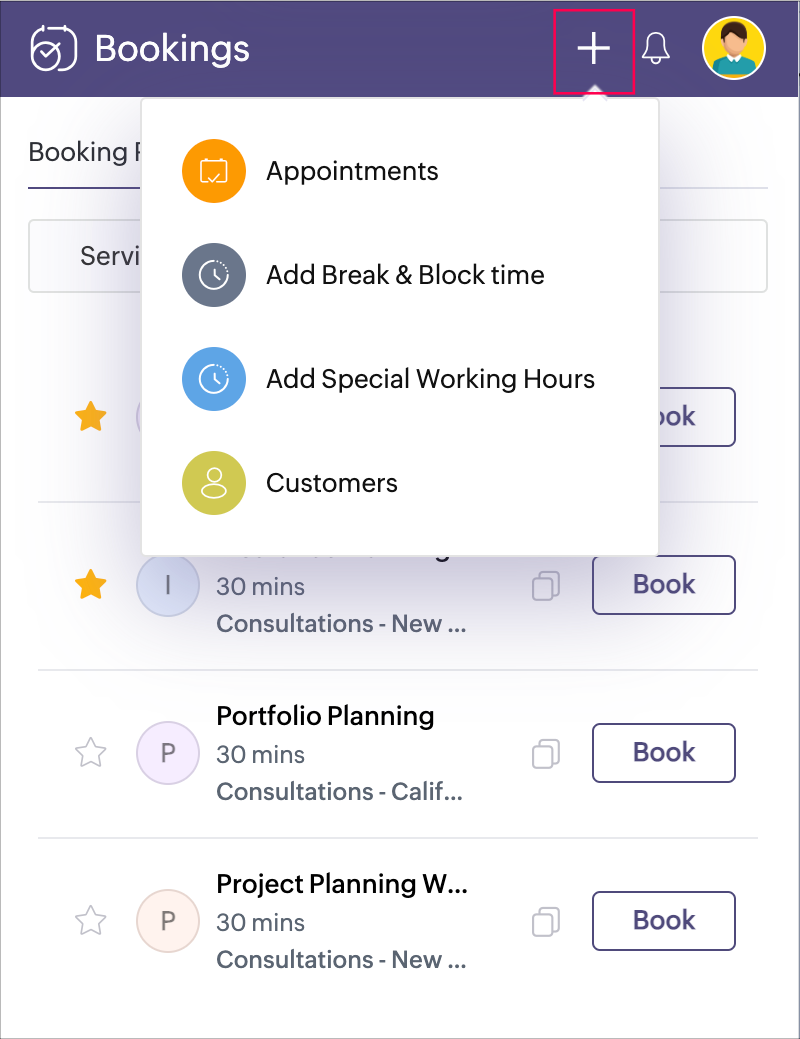This screenshot has height=1039, width=800.
Task: Copy the Portfolio Planning booking link
Action: (x=545, y=753)
